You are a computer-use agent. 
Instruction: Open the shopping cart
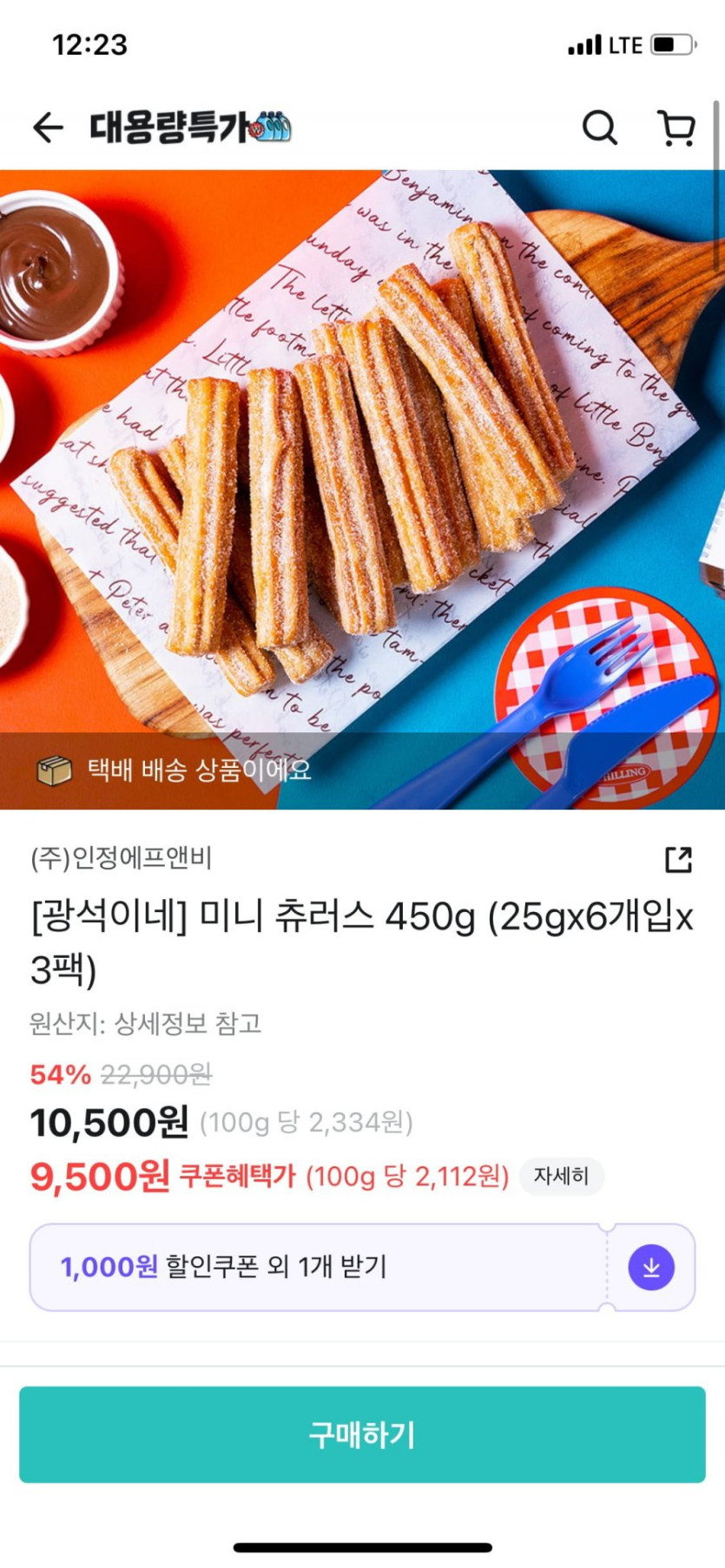point(676,128)
